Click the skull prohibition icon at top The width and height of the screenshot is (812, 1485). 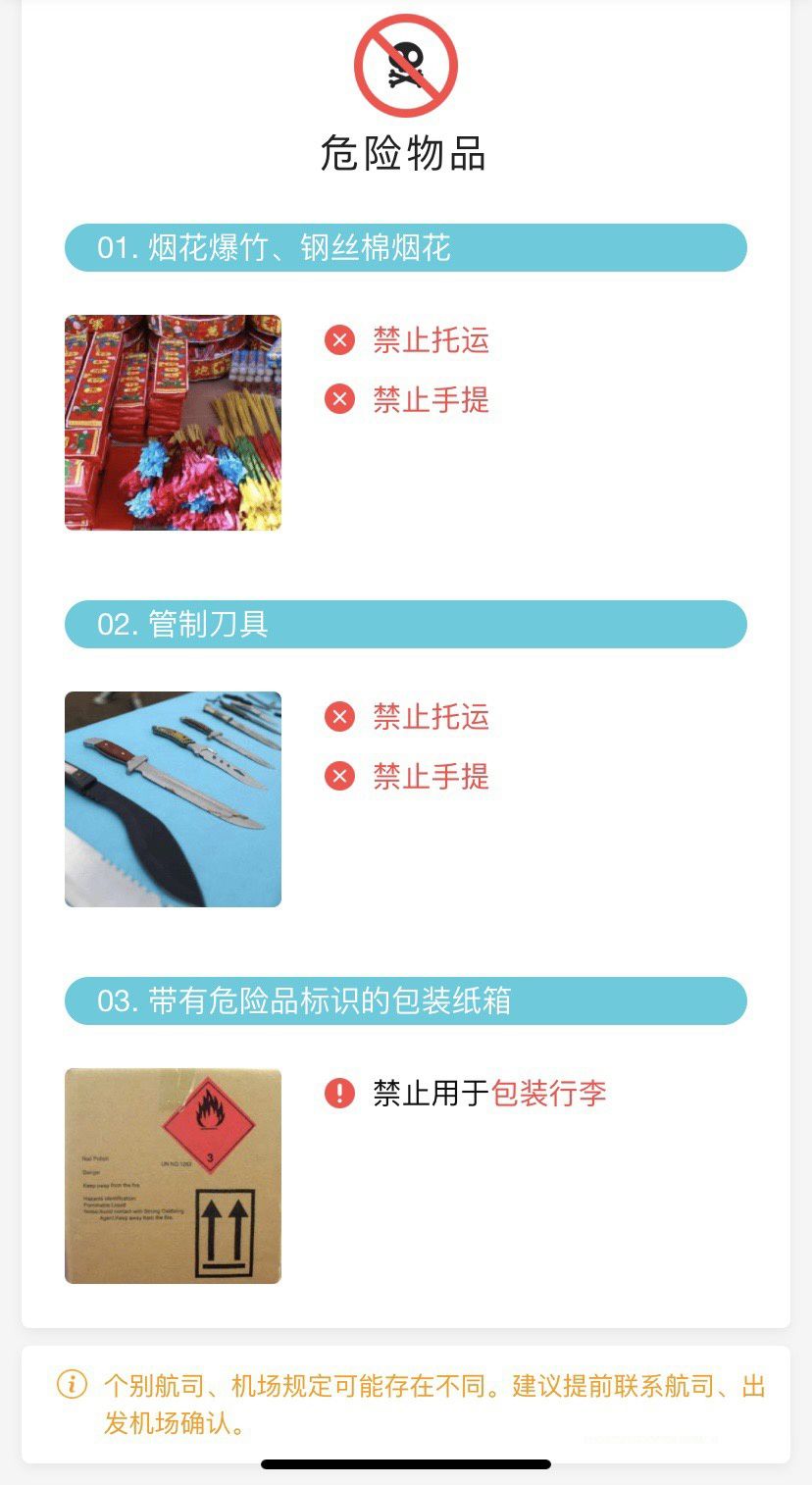point(405,65)
